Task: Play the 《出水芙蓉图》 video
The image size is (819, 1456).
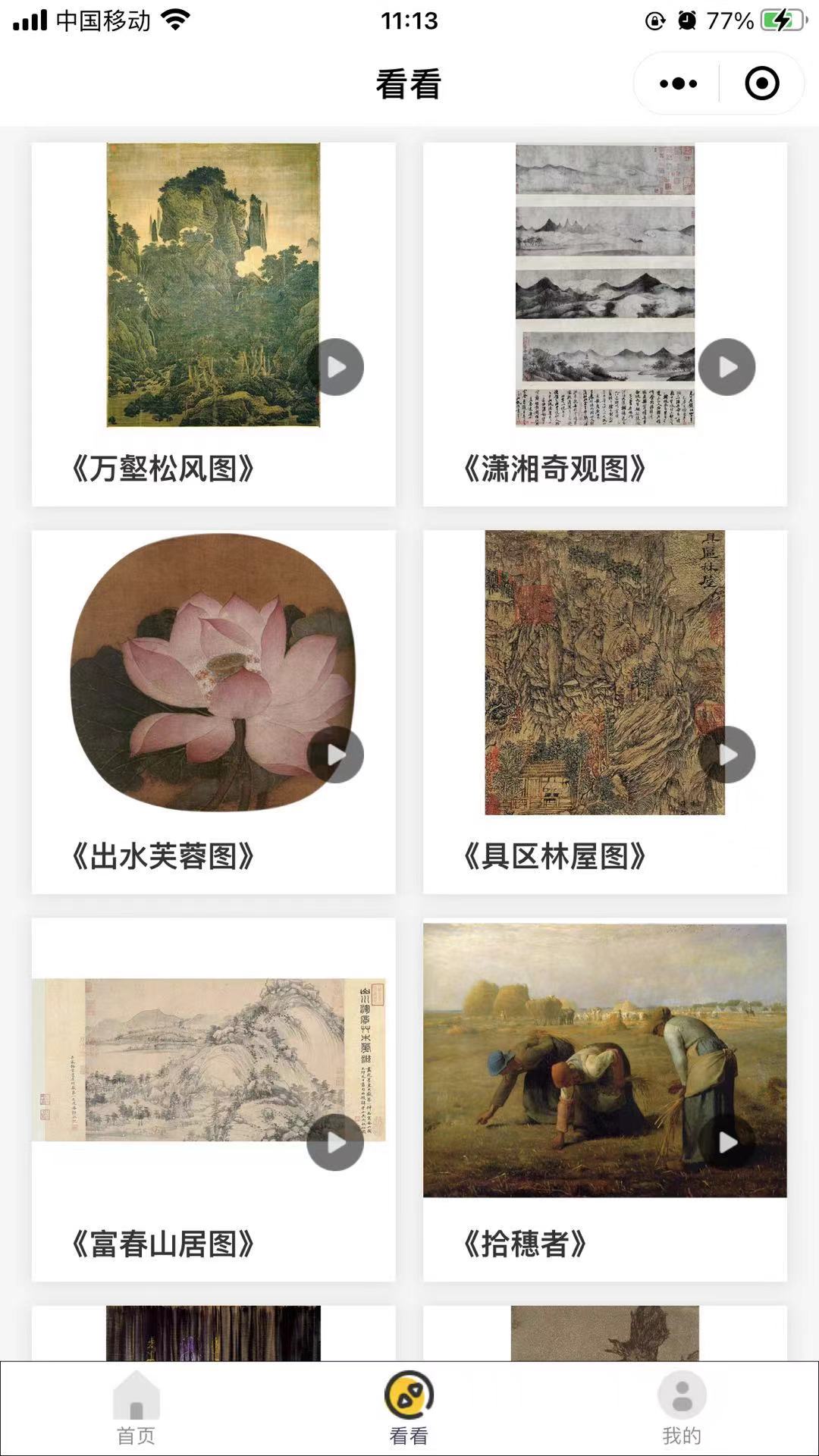Action: [x=335, y=755]
